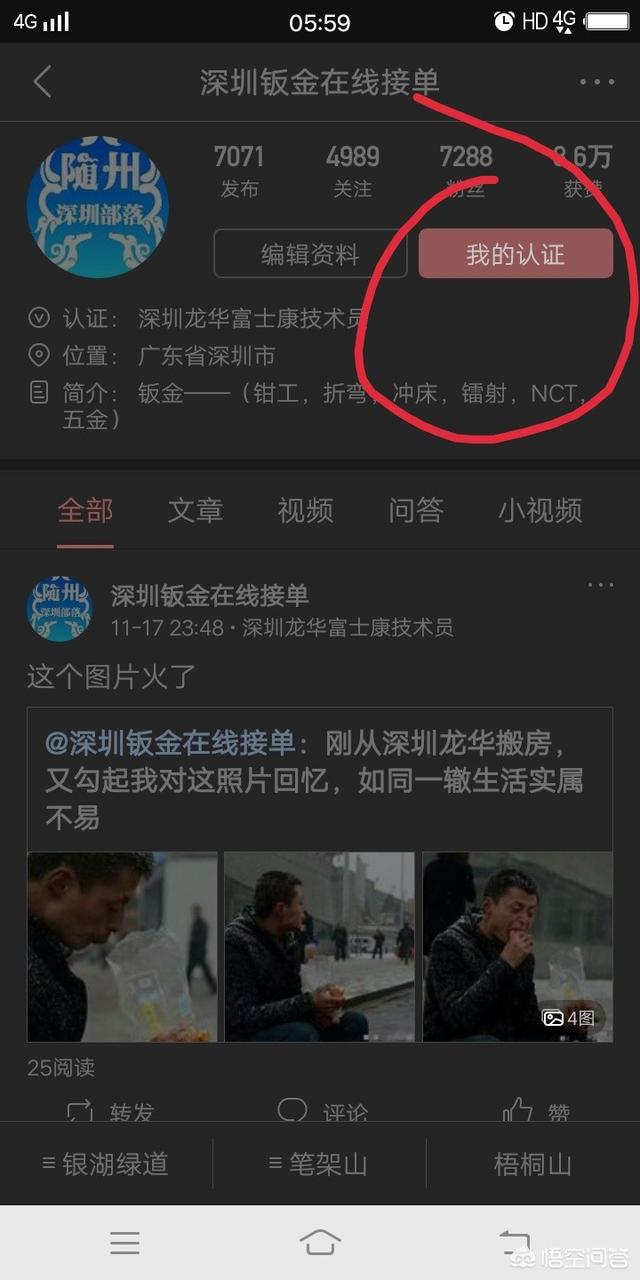Open the 银湖绿道 bottom menu
Screen dimensions: 640x1280
[x=105, y=1164]
